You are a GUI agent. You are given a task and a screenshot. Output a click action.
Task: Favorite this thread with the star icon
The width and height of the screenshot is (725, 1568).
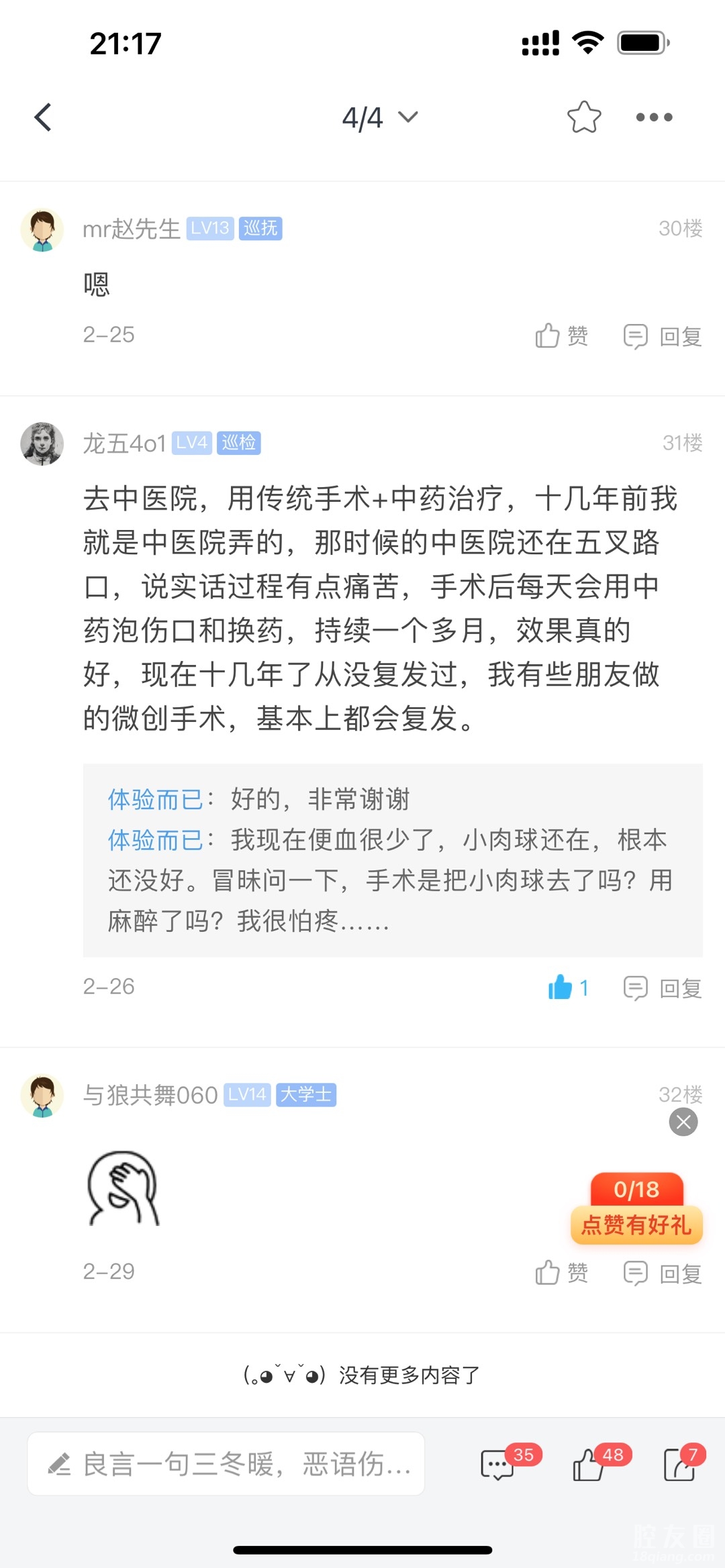(584, 118)
